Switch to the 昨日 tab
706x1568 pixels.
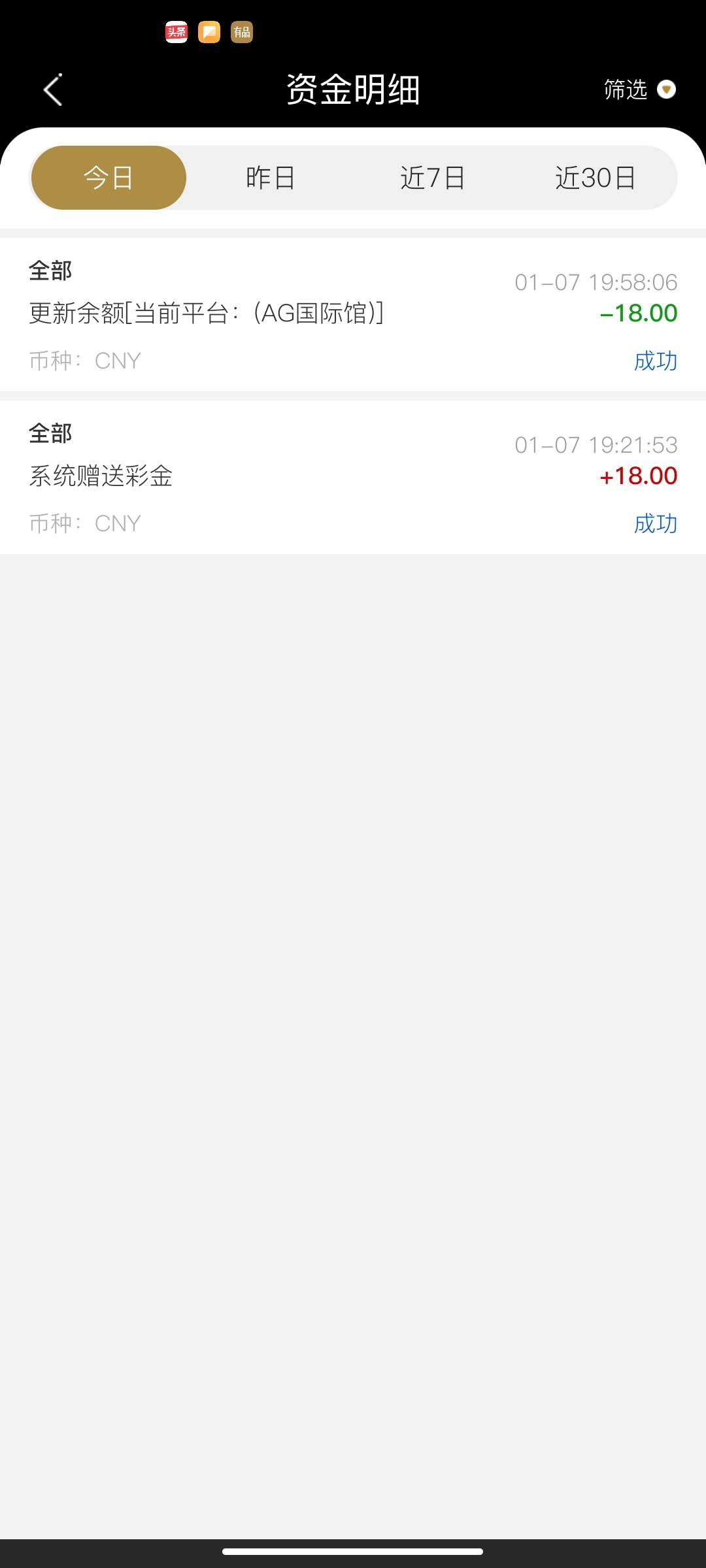tap(270, 178)
